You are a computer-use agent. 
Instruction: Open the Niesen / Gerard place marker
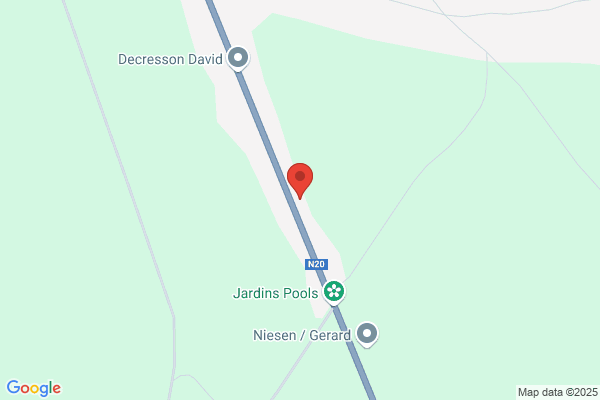pyautogui.click(x=367, y=334)
